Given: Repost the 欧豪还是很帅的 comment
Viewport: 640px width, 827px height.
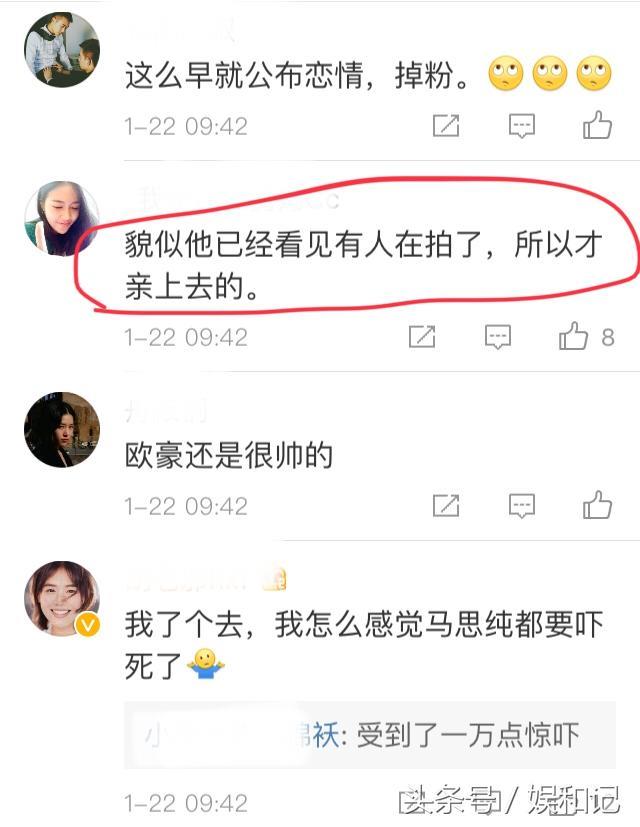Looking at the screenshot, I should (446, 506).
